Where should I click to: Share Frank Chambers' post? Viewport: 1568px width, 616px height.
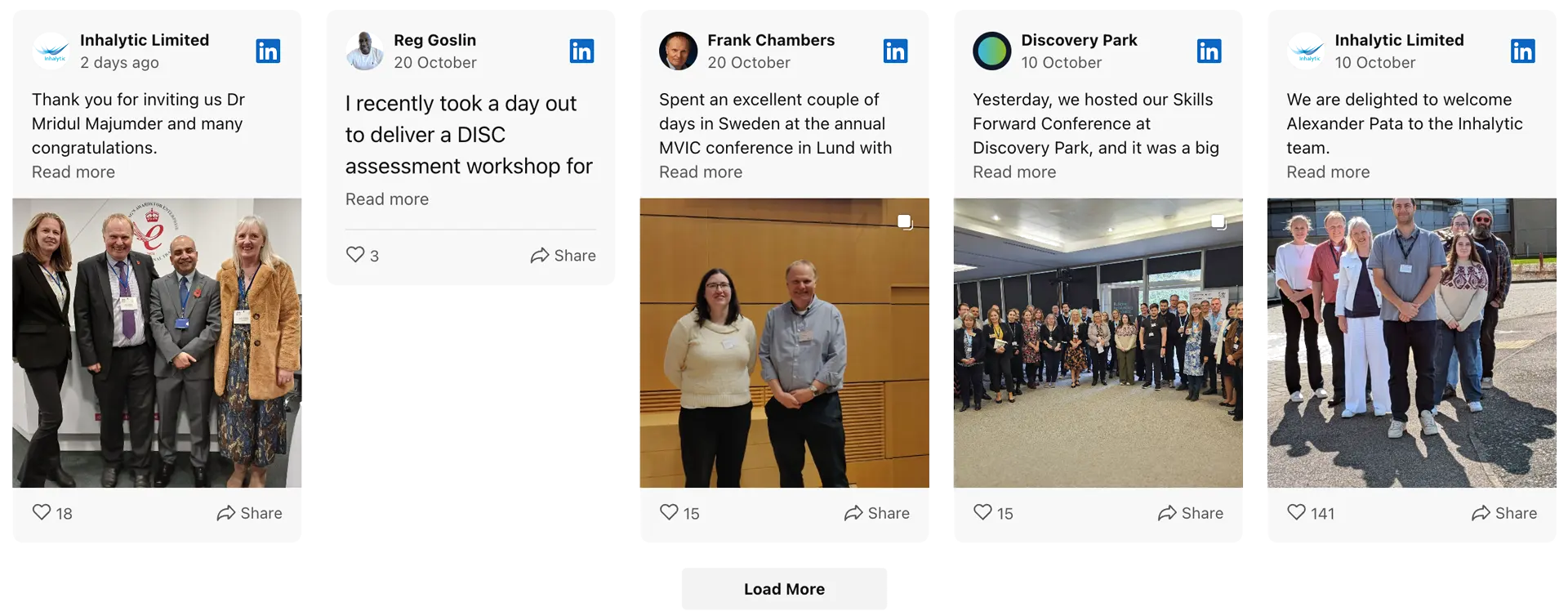coord(876,513)
